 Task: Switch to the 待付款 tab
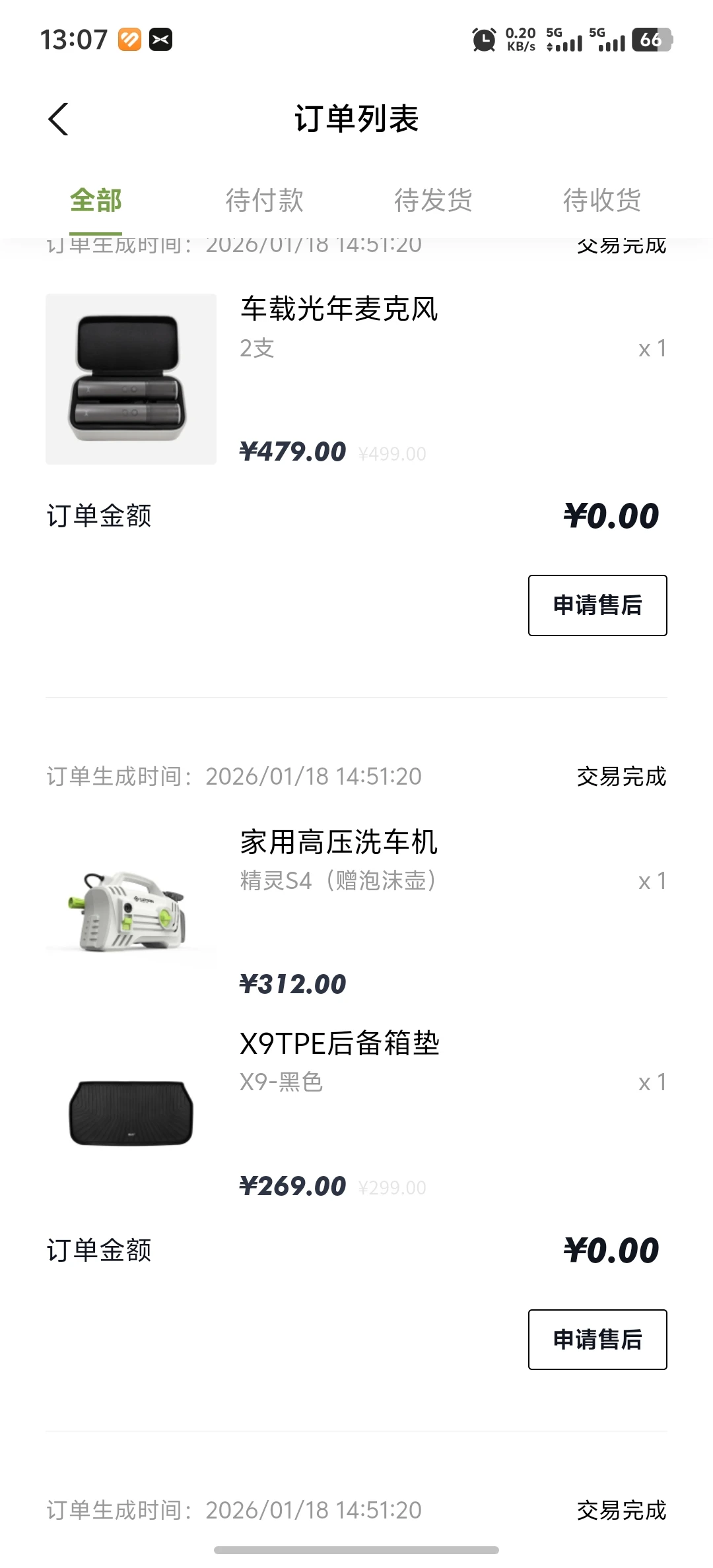[x=264, y=200]
